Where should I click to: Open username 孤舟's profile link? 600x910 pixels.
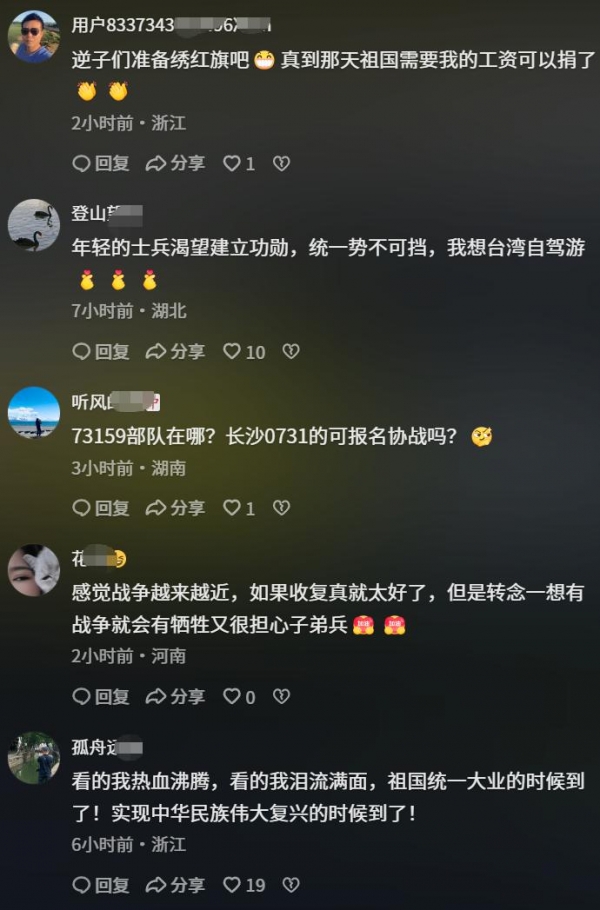[94, 747]
